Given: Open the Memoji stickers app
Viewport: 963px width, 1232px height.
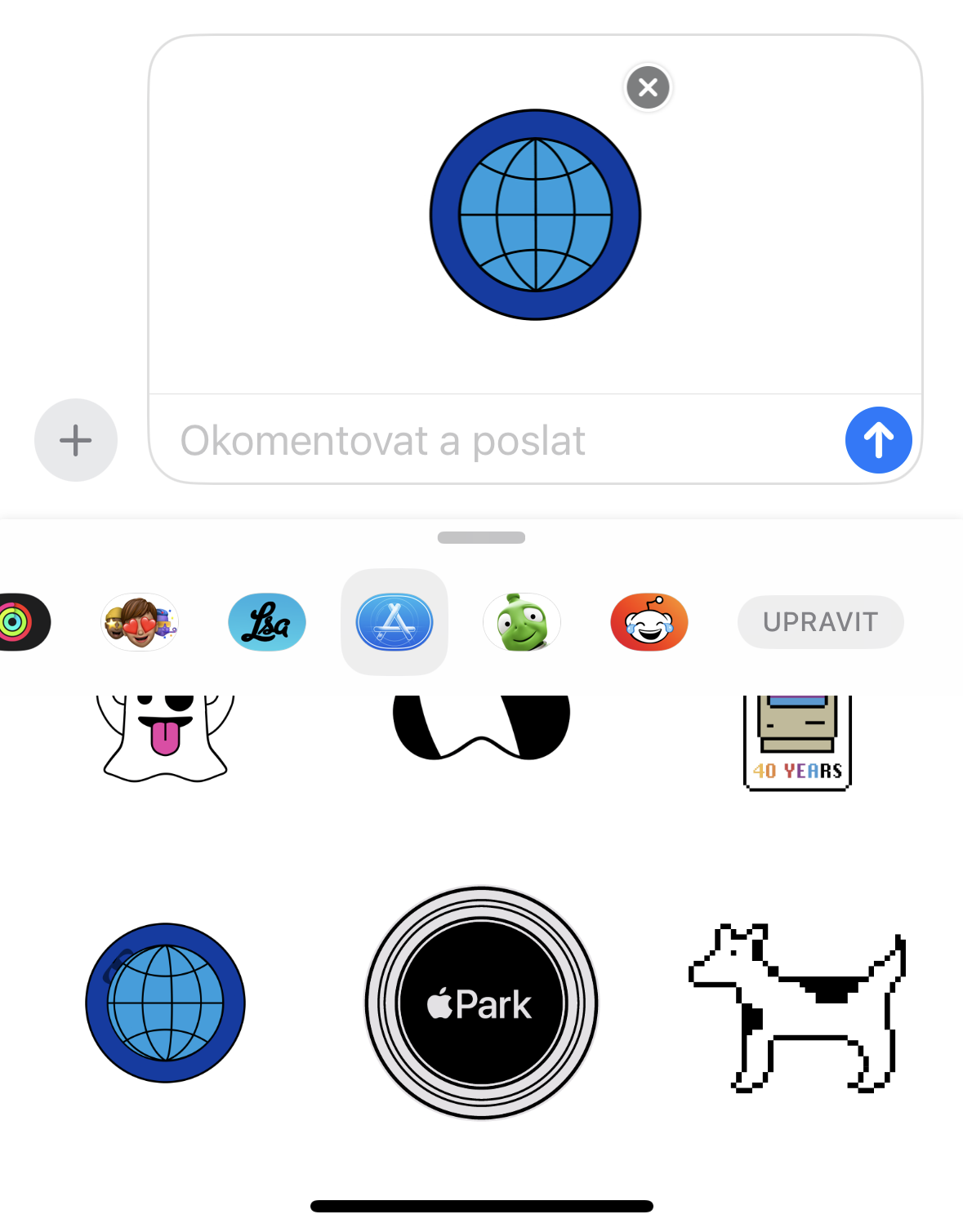Looking at the screenshot, I should [x=139, y=621].
